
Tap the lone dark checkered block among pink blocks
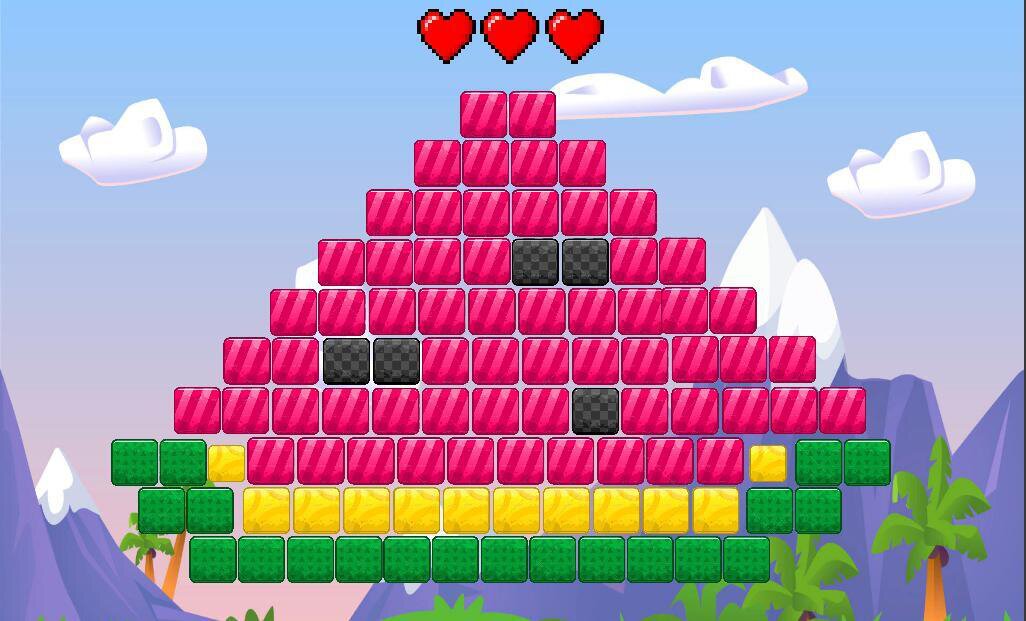(x=596, y=411)
